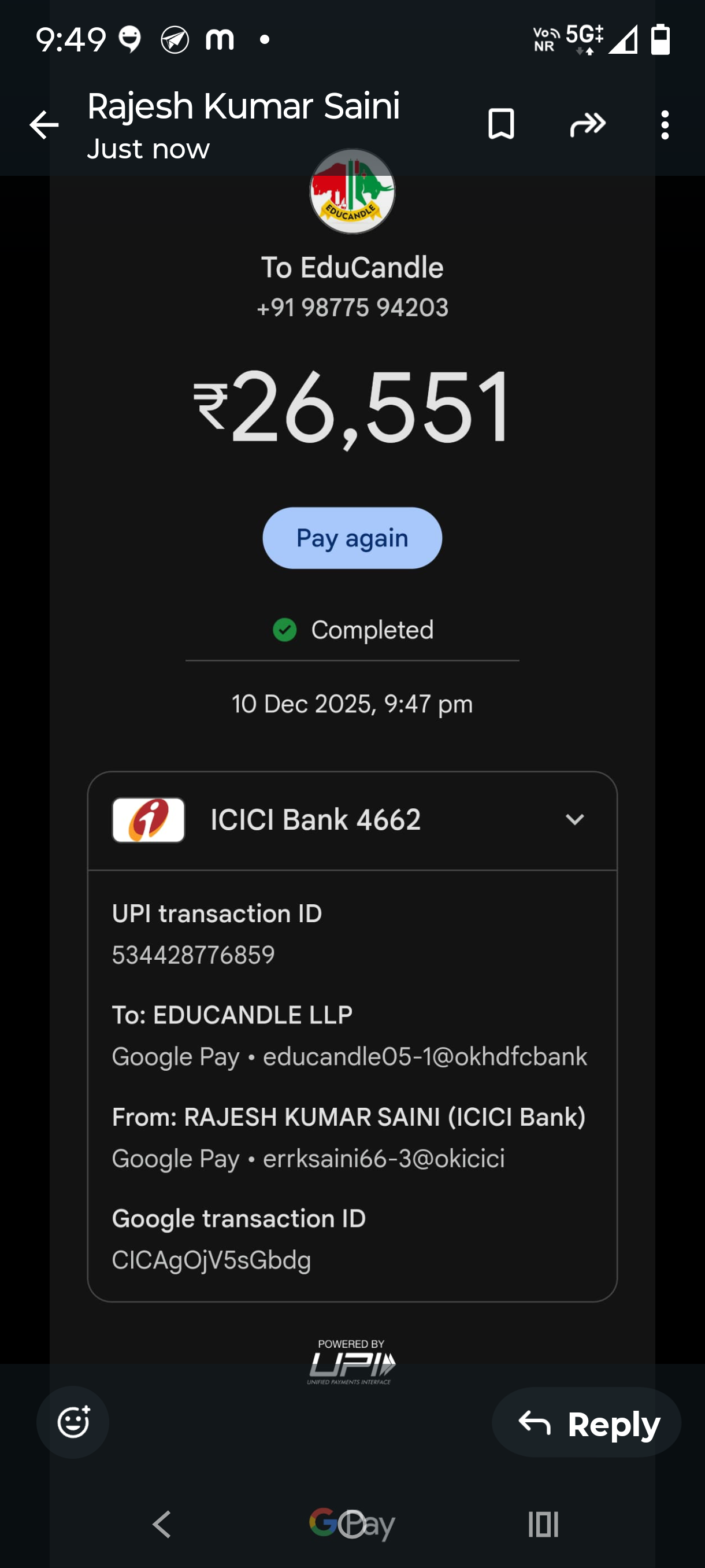This screenshot has height=1568, width=705.
Task: Open the three-dot overflow menu
Action: click(x=665, y=125)
